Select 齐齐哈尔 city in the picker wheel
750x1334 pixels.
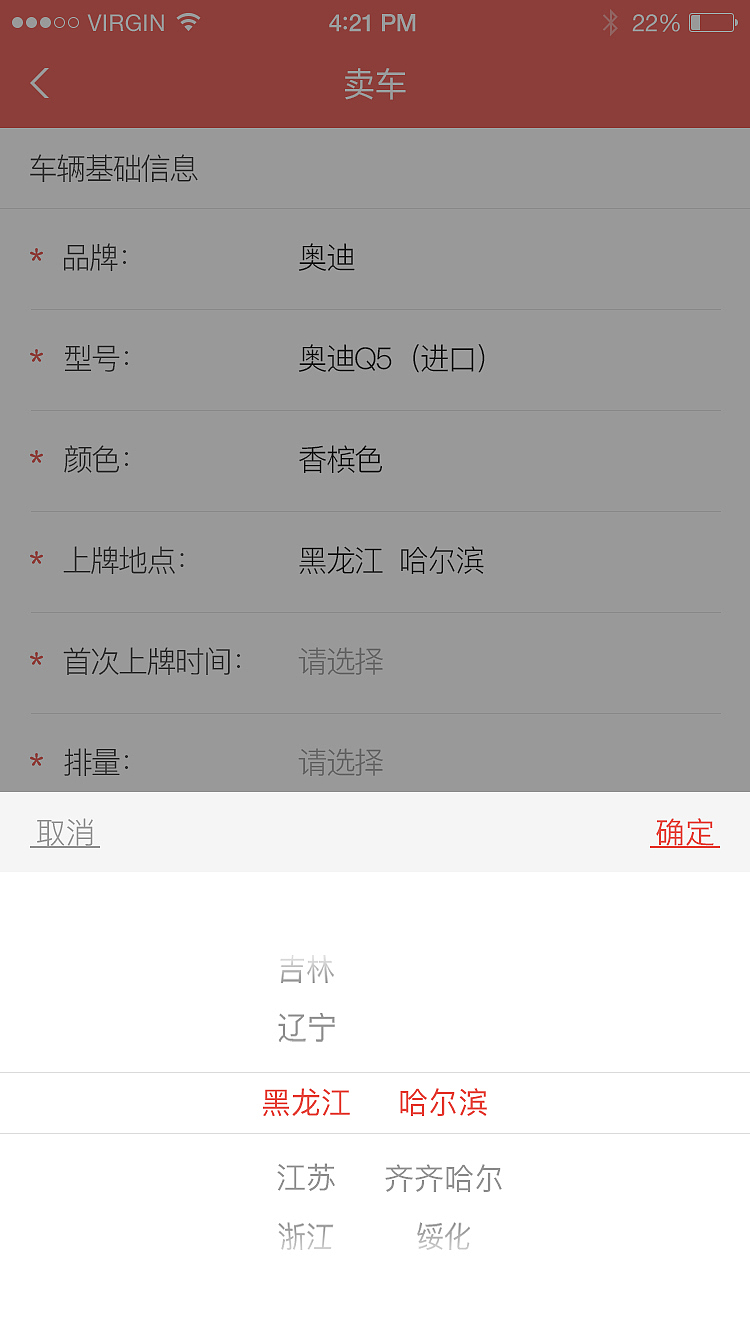click(x=444, y=1178)
